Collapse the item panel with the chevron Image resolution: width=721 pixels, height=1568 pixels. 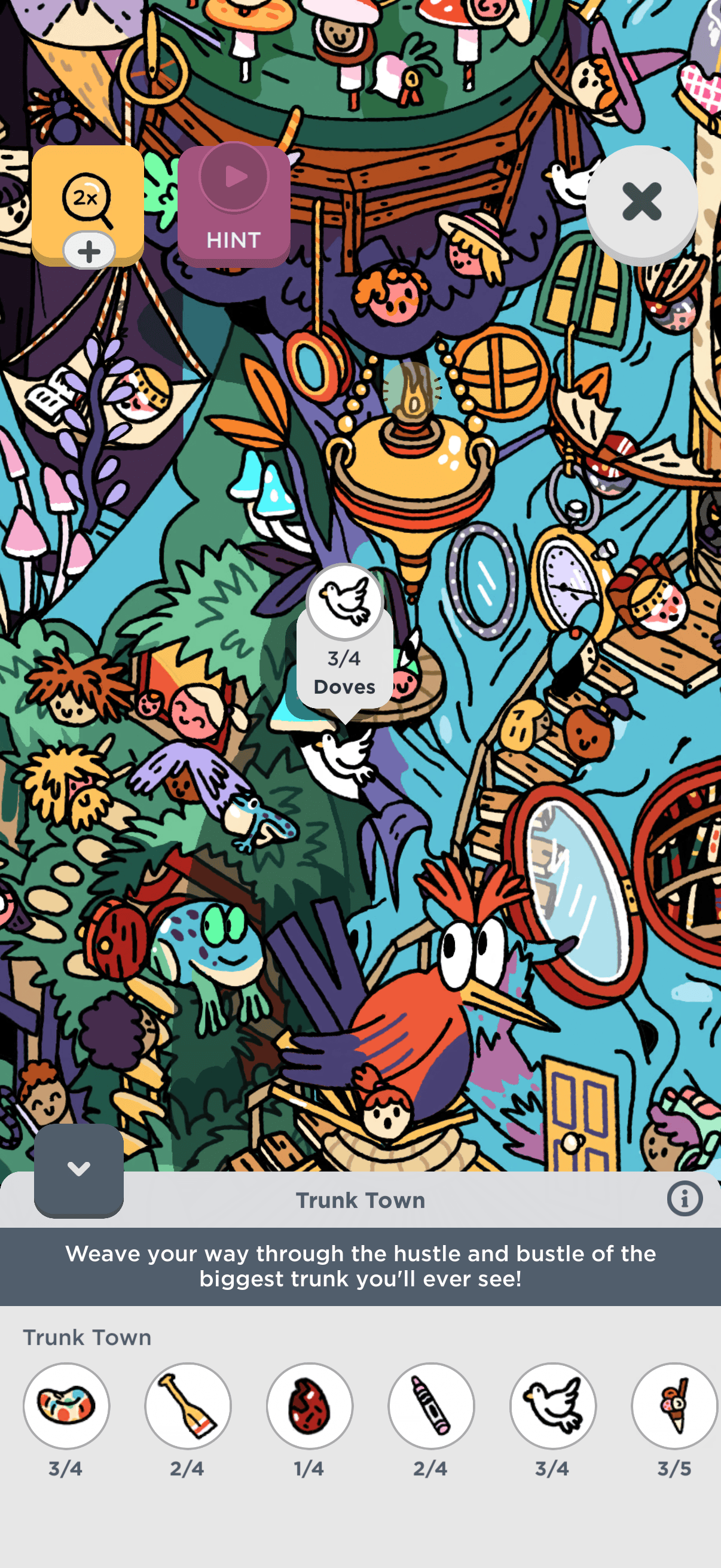tap(78, 1169)
